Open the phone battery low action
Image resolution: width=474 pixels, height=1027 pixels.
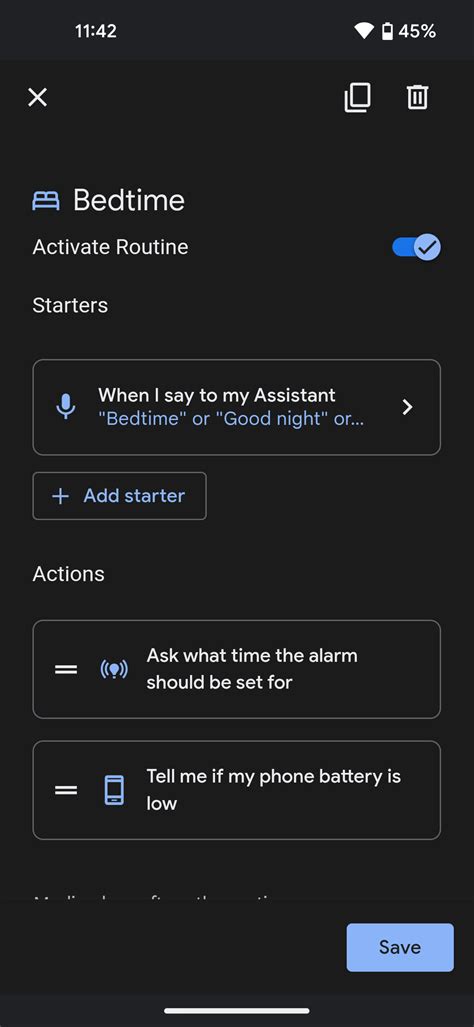[x=236, y=790]
